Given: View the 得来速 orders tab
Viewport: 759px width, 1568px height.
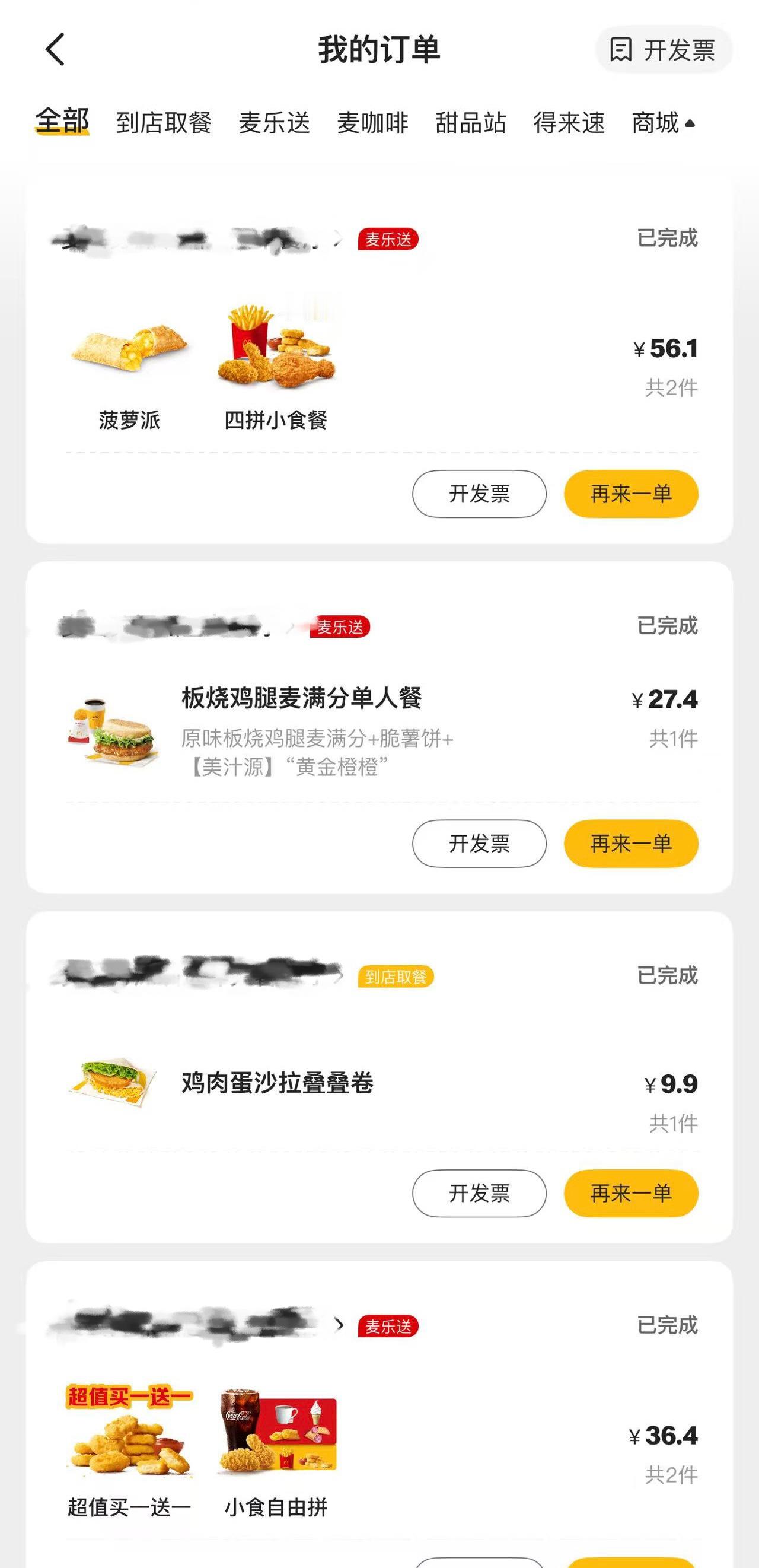Looking at the screenshot, I should (569, 123).
